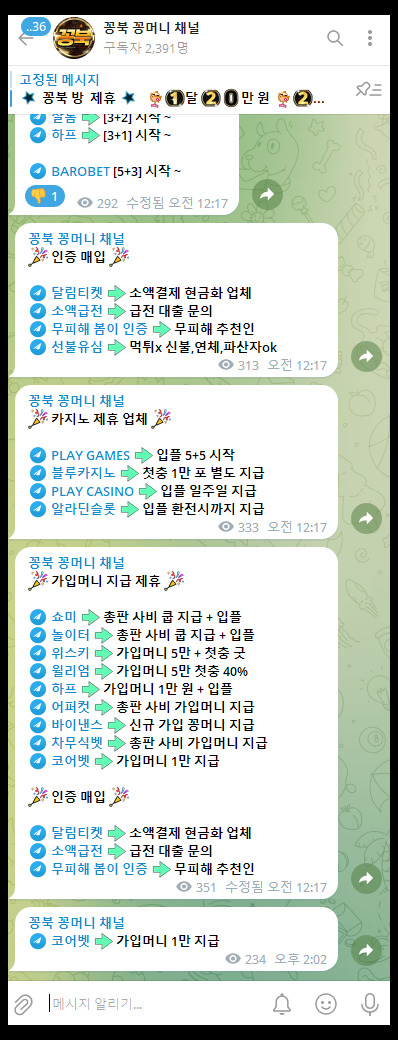Open the PLAY CASINO link
The height and width of the screenshot is (1040, 398).
(92, 491)
